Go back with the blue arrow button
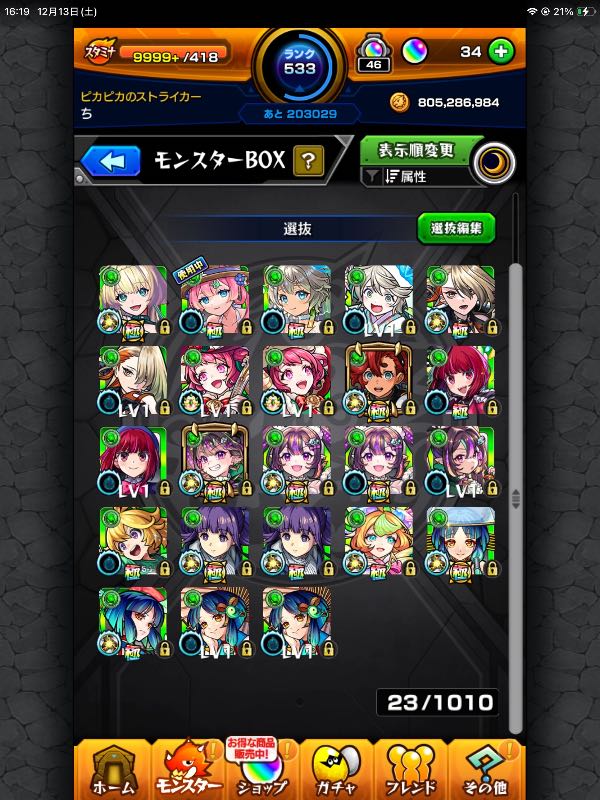This screenshot has height=800, width=600. [x=110, y=160]
